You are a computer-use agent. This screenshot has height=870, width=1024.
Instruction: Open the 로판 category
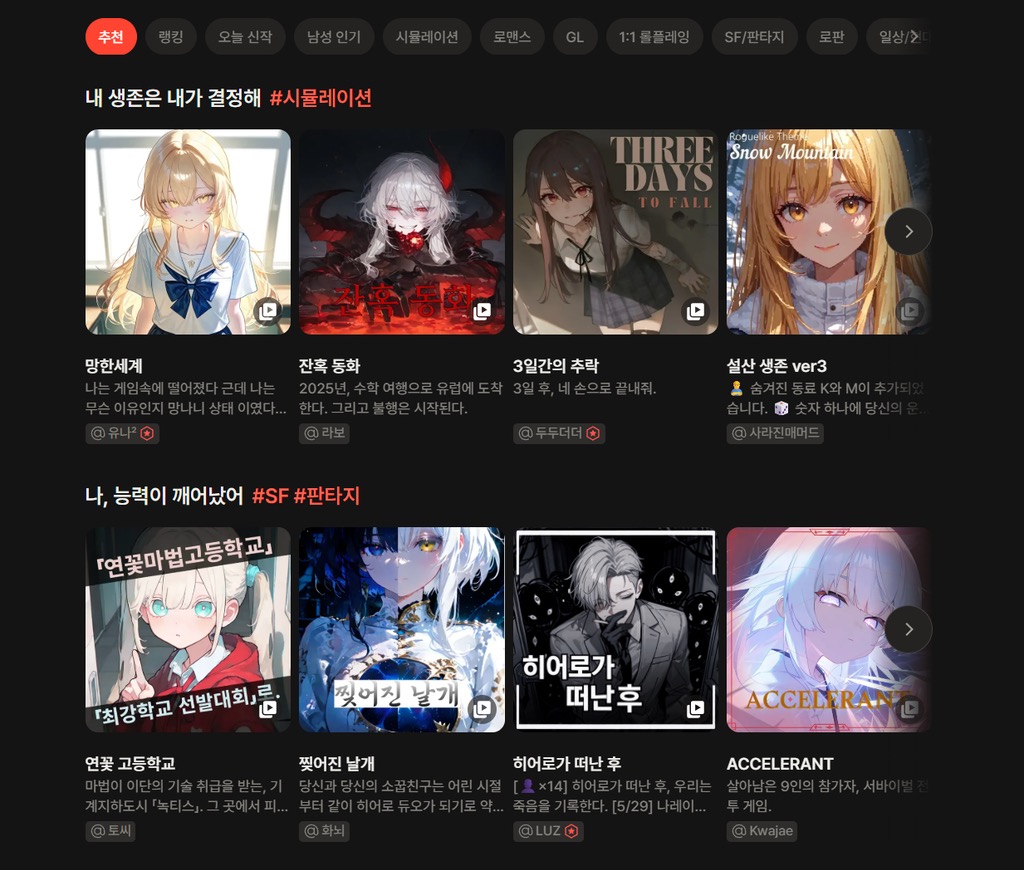pos(831,37)
